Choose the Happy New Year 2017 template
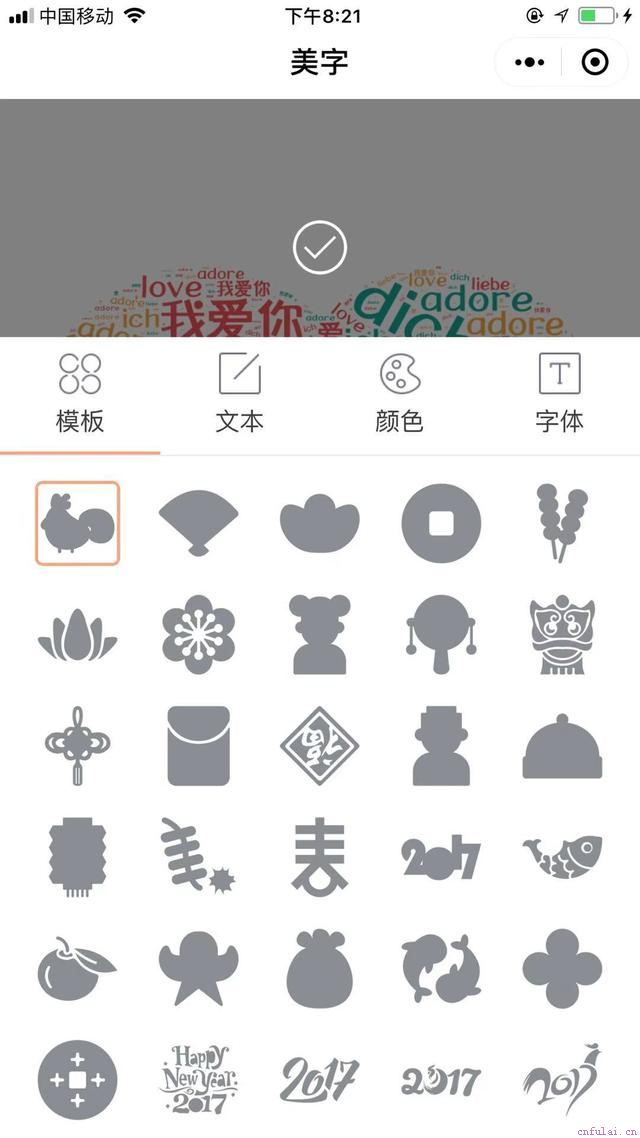This screenshot has height=1138, width=640. point(199,1080)
